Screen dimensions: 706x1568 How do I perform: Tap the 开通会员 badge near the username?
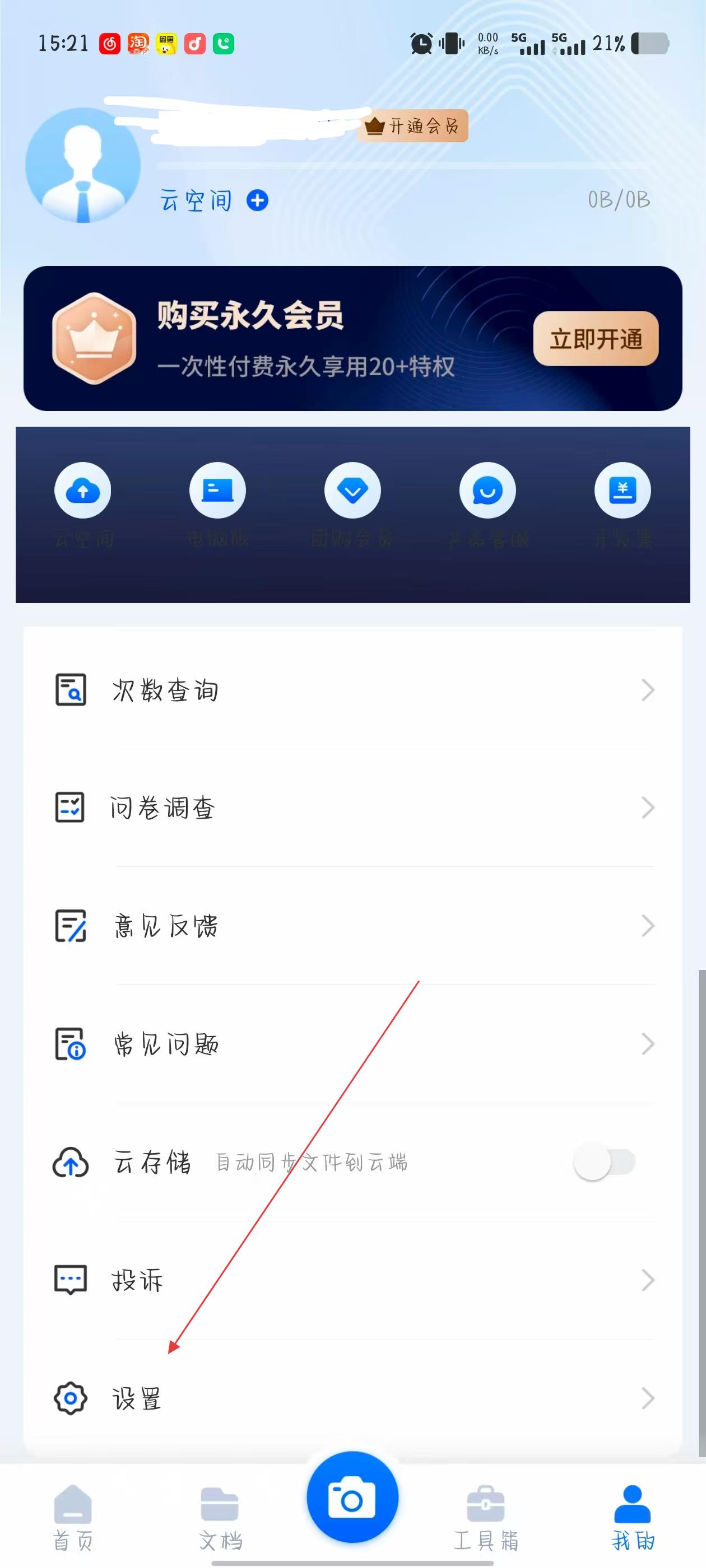(x=412, y=126)
